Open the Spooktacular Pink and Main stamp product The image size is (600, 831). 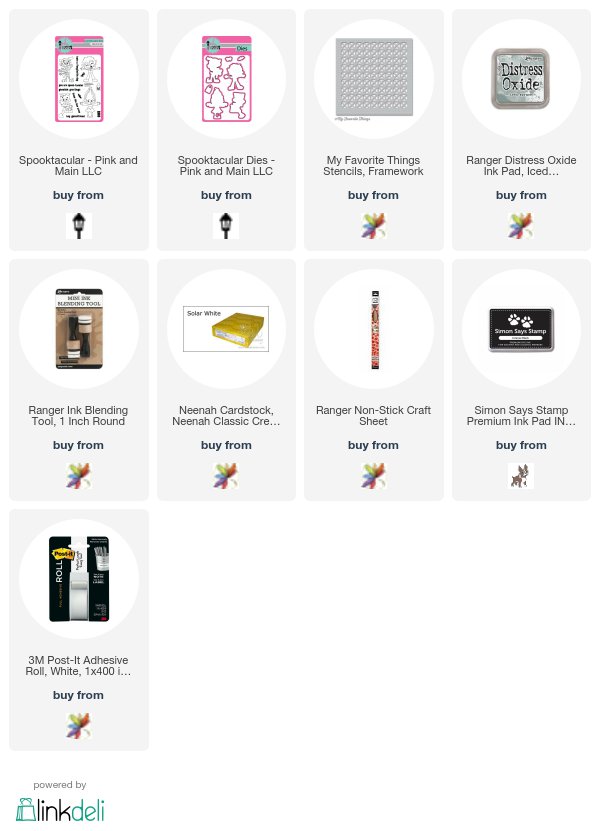click(x=78, y=80)
